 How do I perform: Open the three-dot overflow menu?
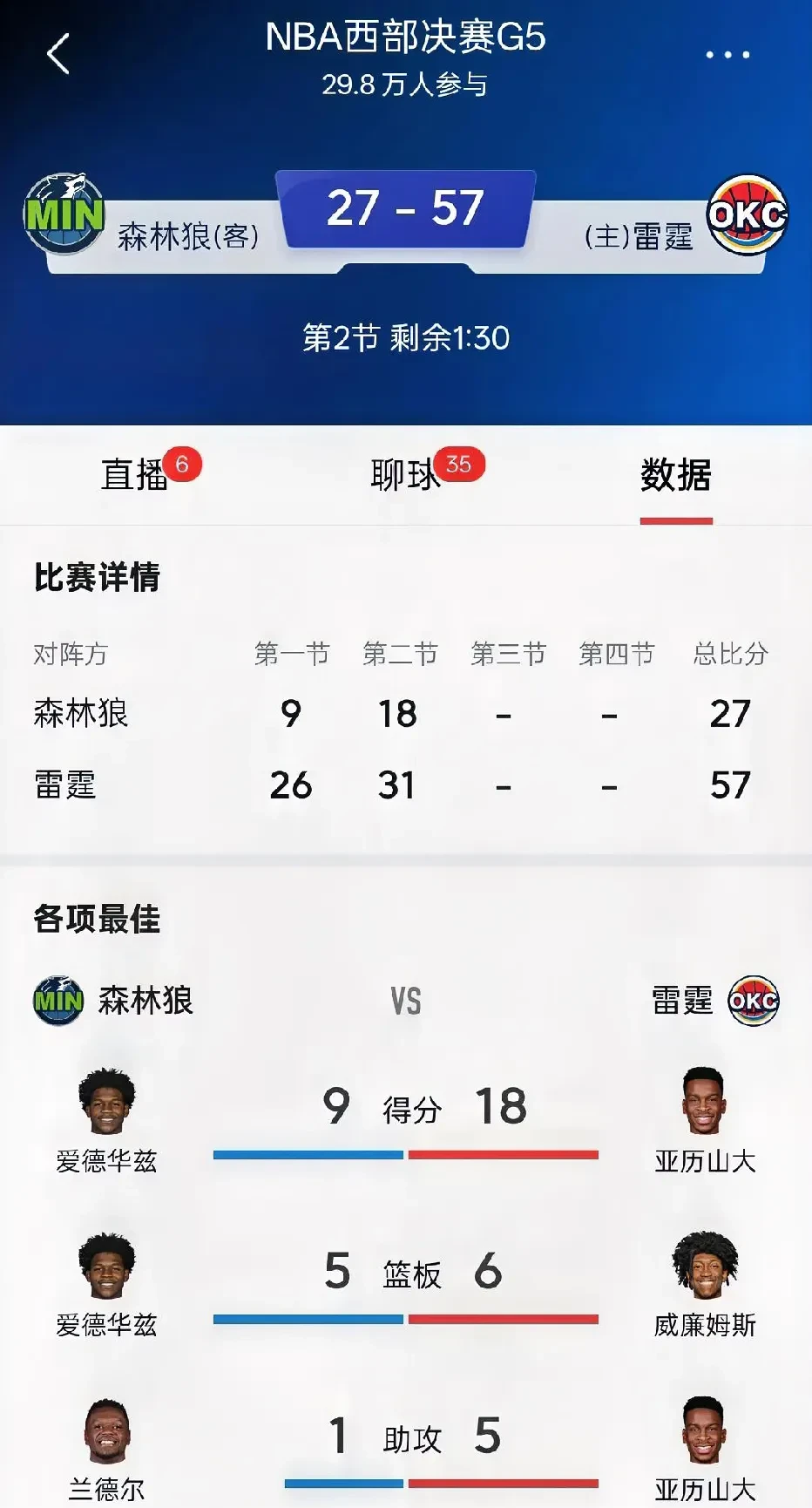pyautogui.click(x=727, y=55)
